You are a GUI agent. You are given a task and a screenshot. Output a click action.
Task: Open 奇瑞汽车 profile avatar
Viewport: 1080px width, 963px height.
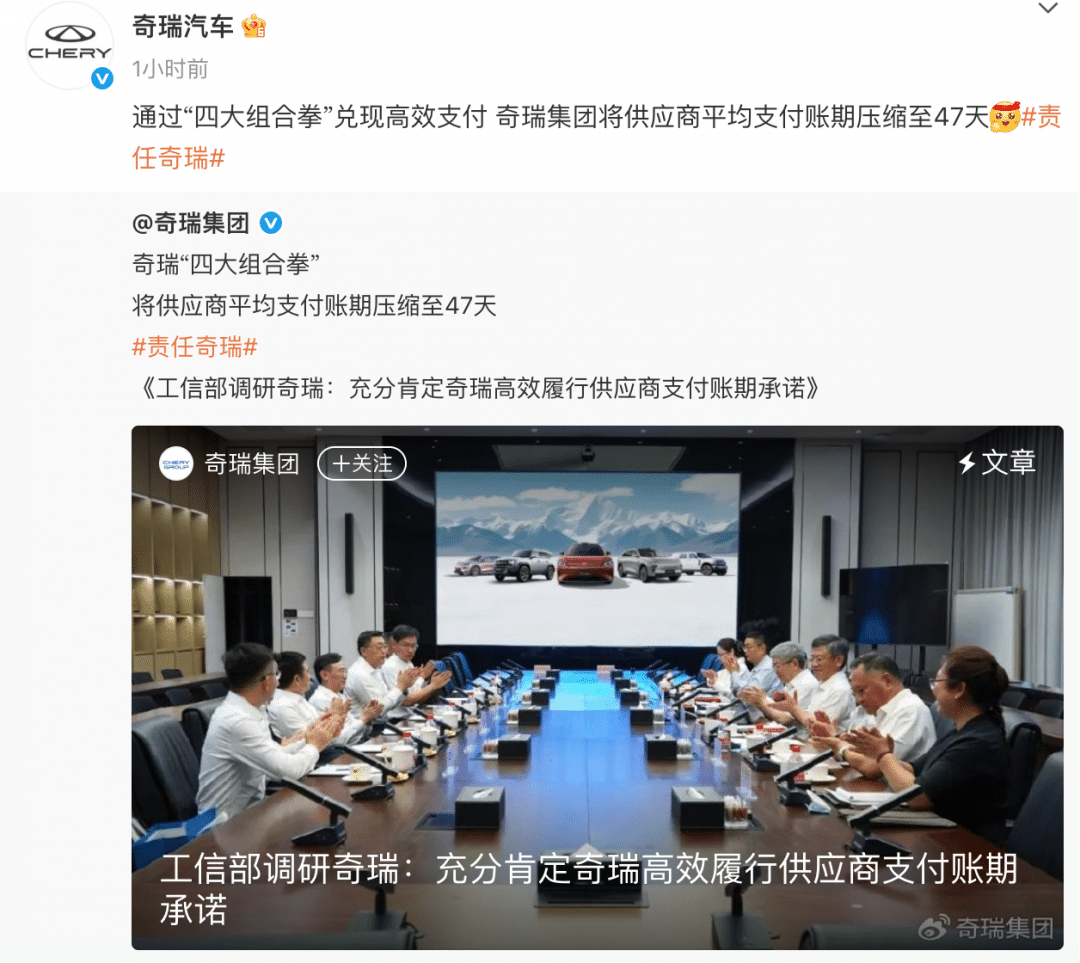click(x=69, y=45)
